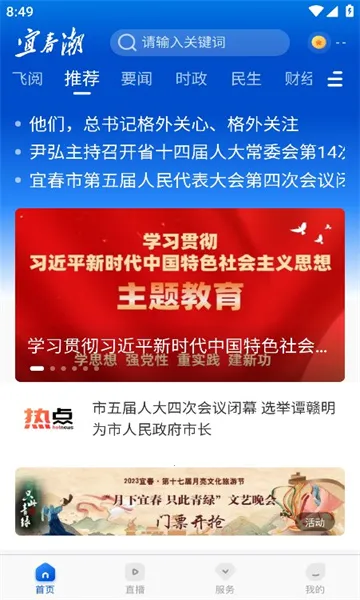360x600 pixels.
Task: Open the channel list menu icon
Action: 335,79
